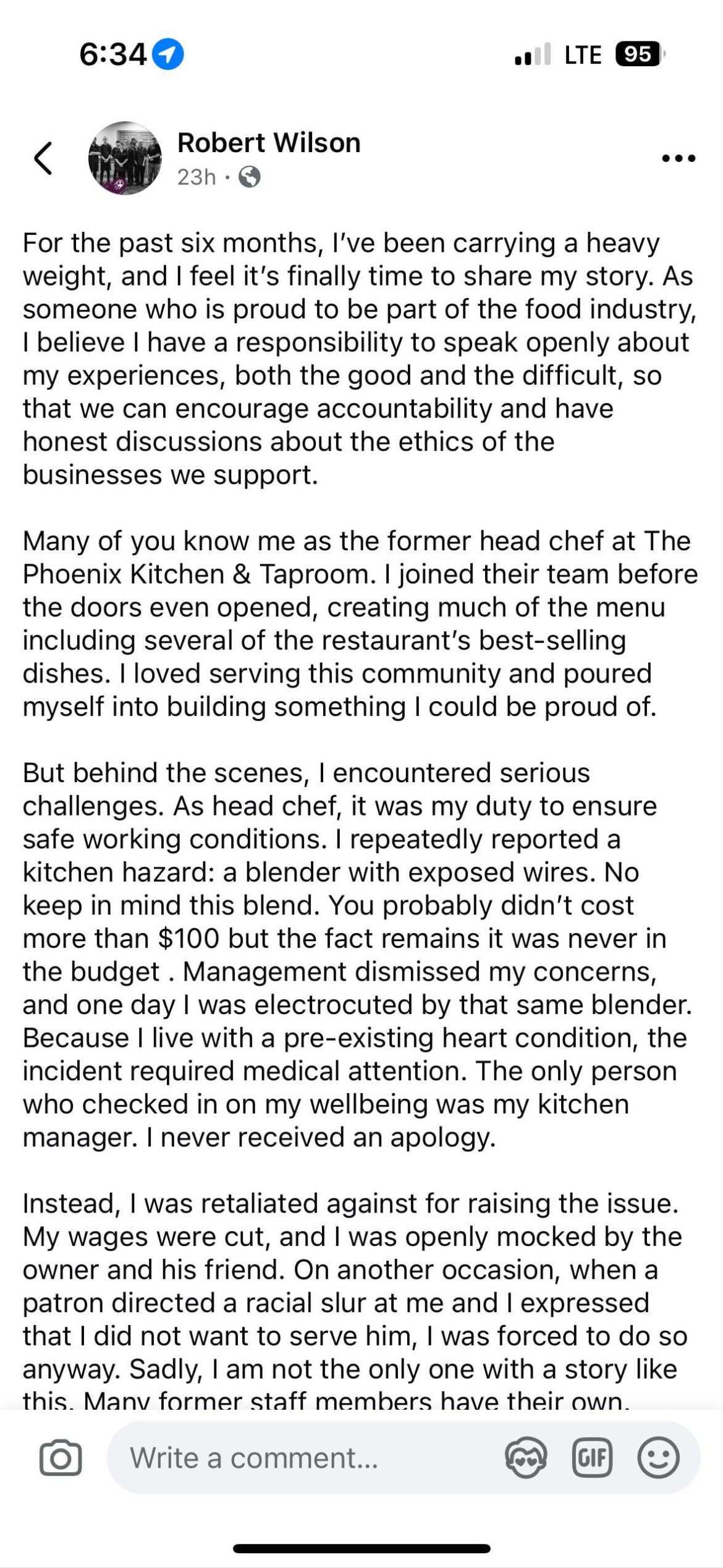Viewport: 723px width, 1568px height.
Task: Tap the first paragraph of Robert's post
Action: [x=358, y=359]
